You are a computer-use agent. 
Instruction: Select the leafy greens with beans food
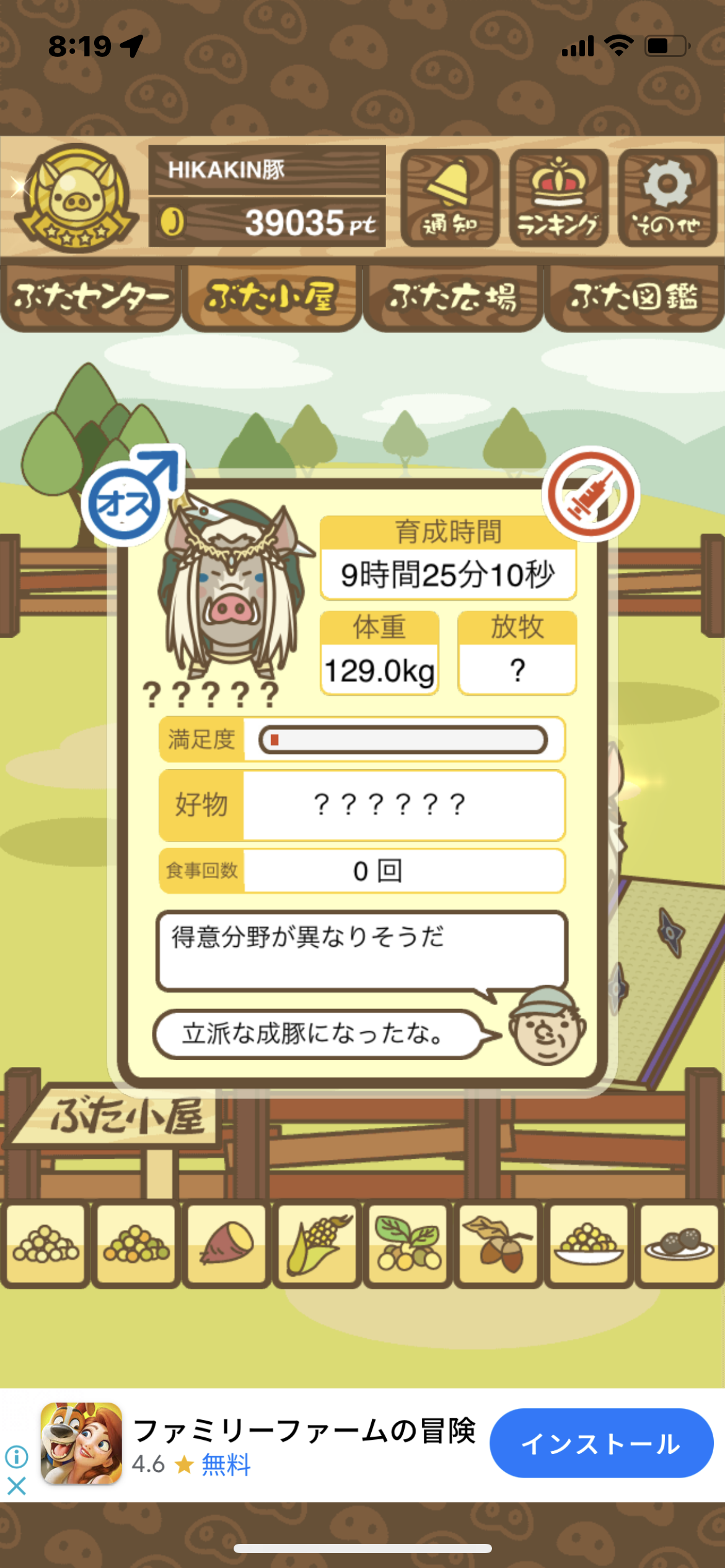point(408,1244)
